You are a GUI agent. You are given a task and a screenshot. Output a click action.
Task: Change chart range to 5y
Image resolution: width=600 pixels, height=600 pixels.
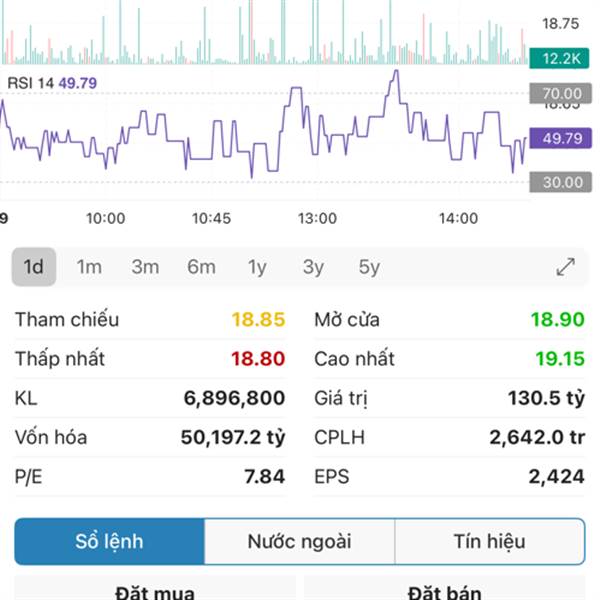click(370, 267)
